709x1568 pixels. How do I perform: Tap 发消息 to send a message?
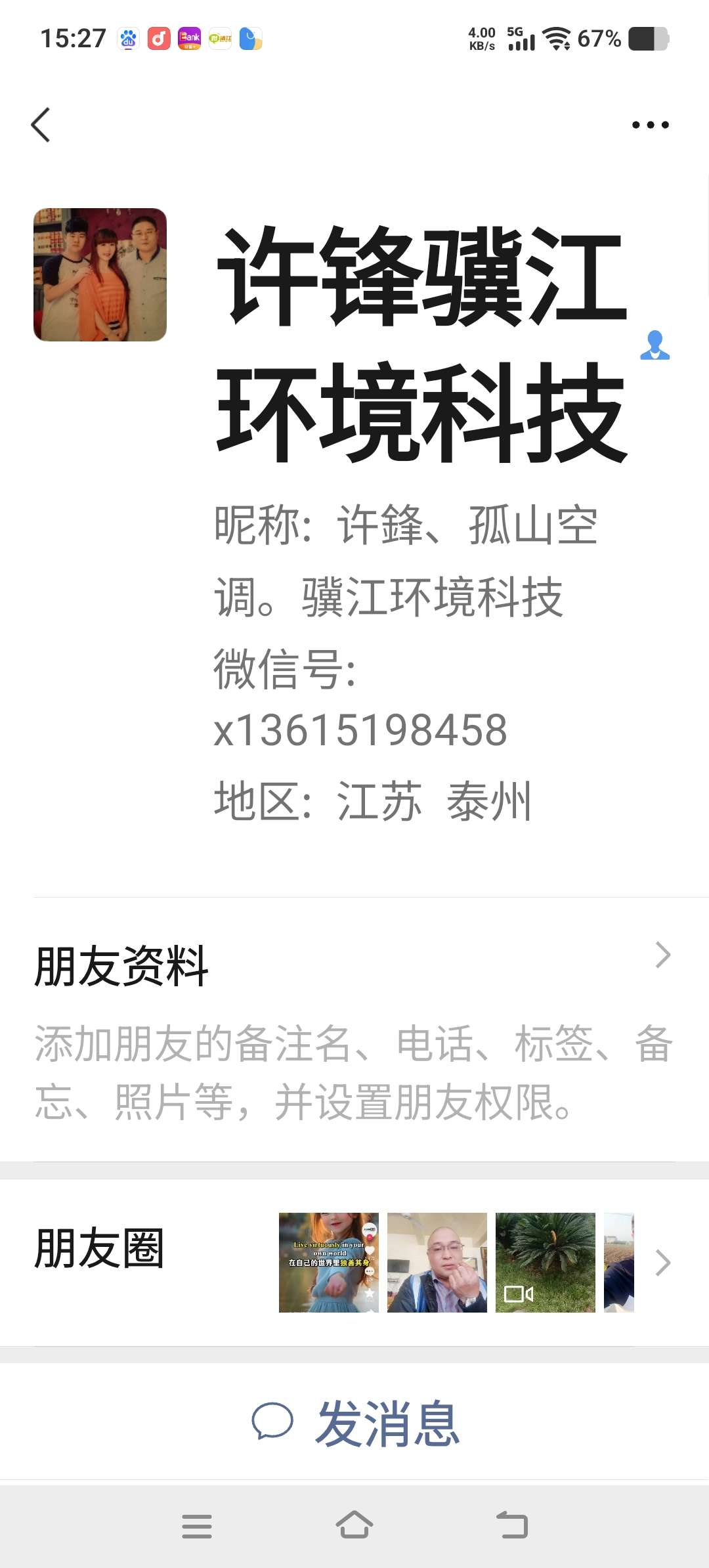(354, 1424)
